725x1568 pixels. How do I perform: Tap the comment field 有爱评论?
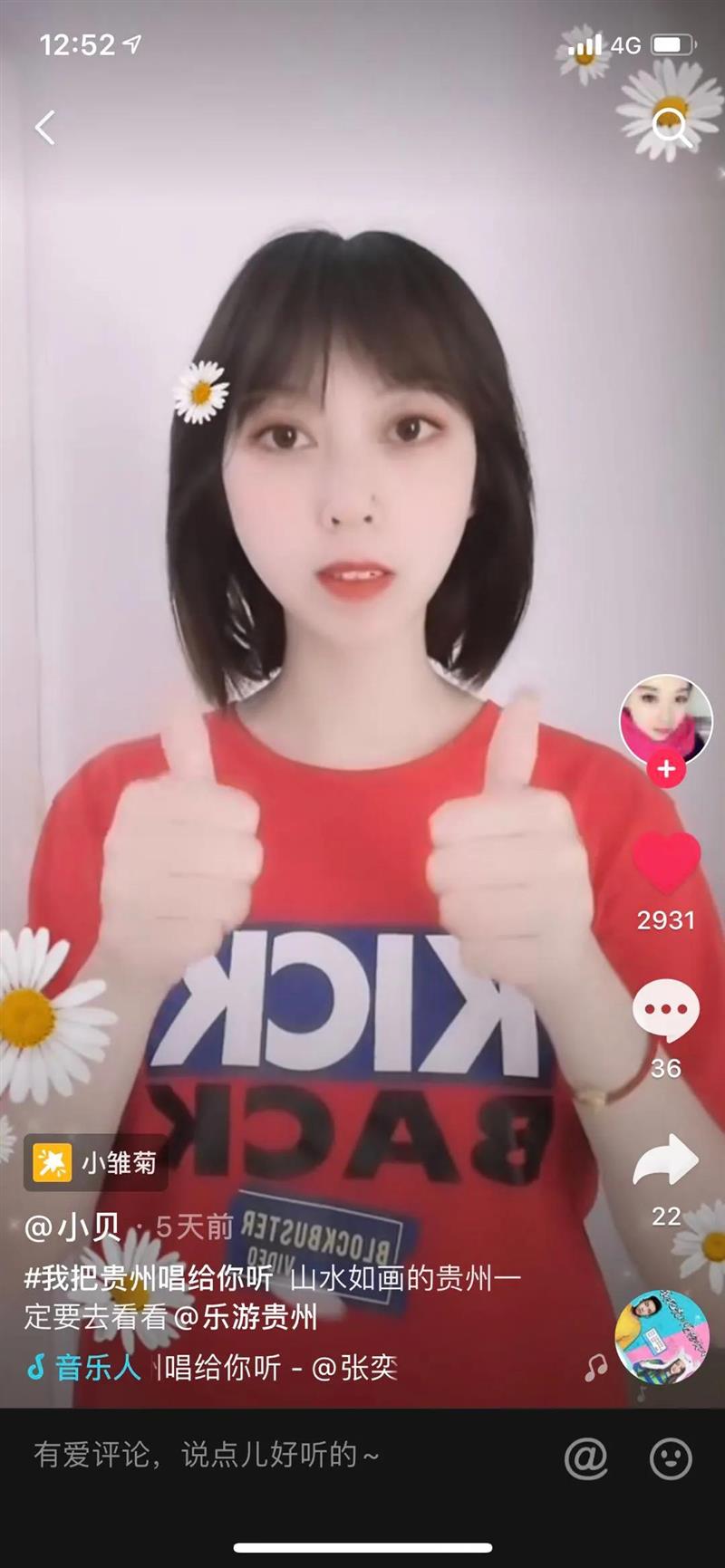coord(207,1455)
